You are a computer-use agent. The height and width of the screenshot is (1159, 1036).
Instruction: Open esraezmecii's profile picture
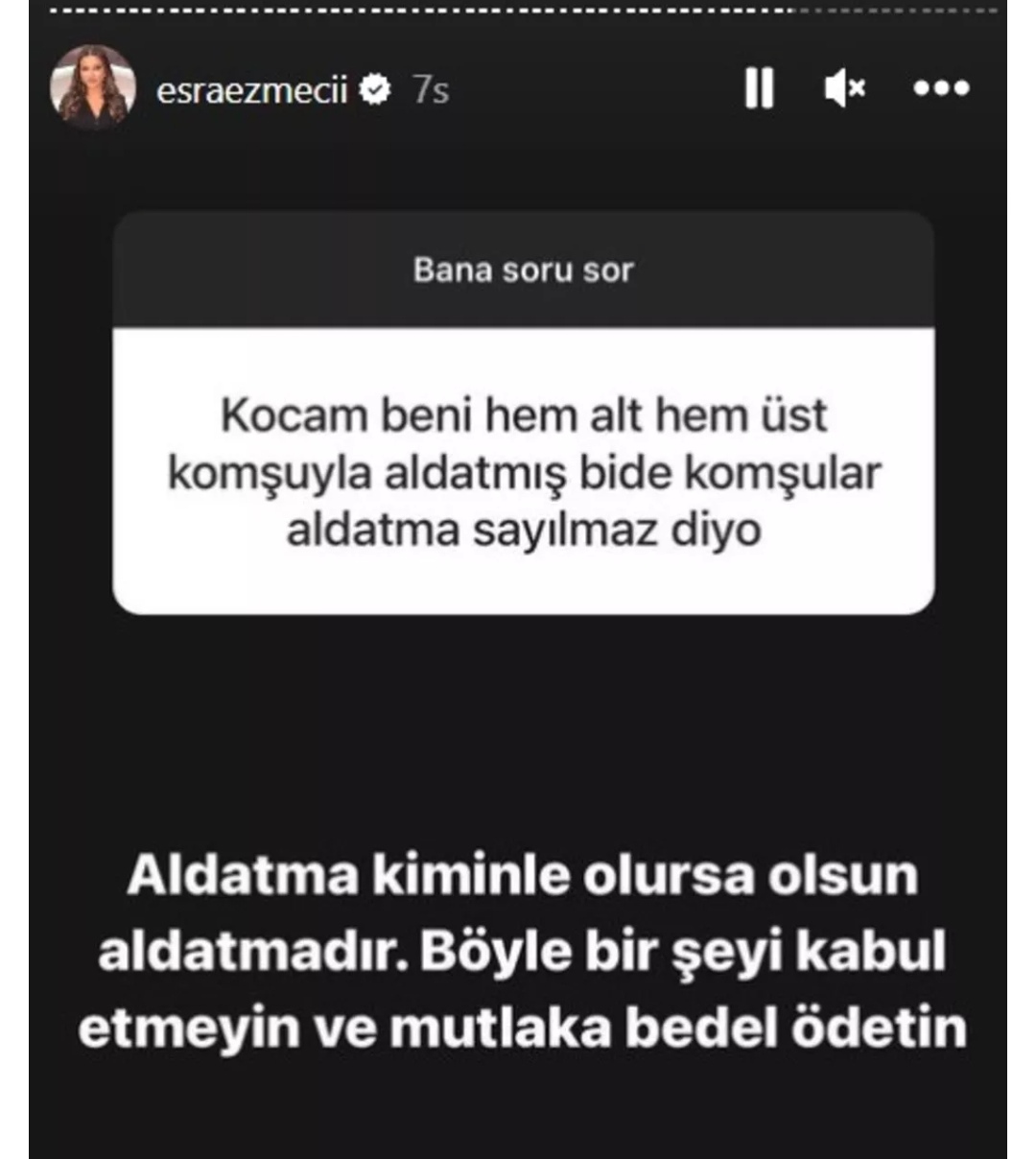coord(93,88)
